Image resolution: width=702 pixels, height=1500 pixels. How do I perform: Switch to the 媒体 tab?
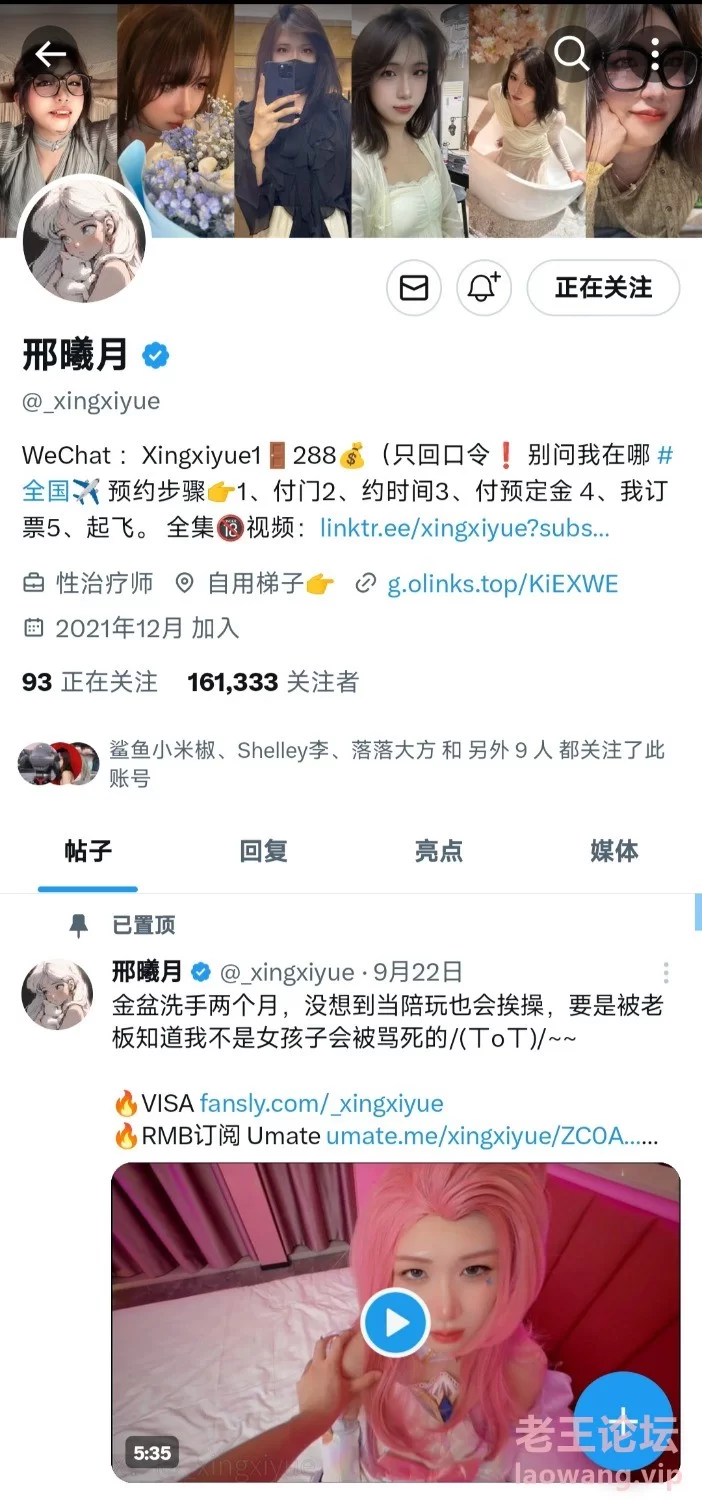[613, 851]
